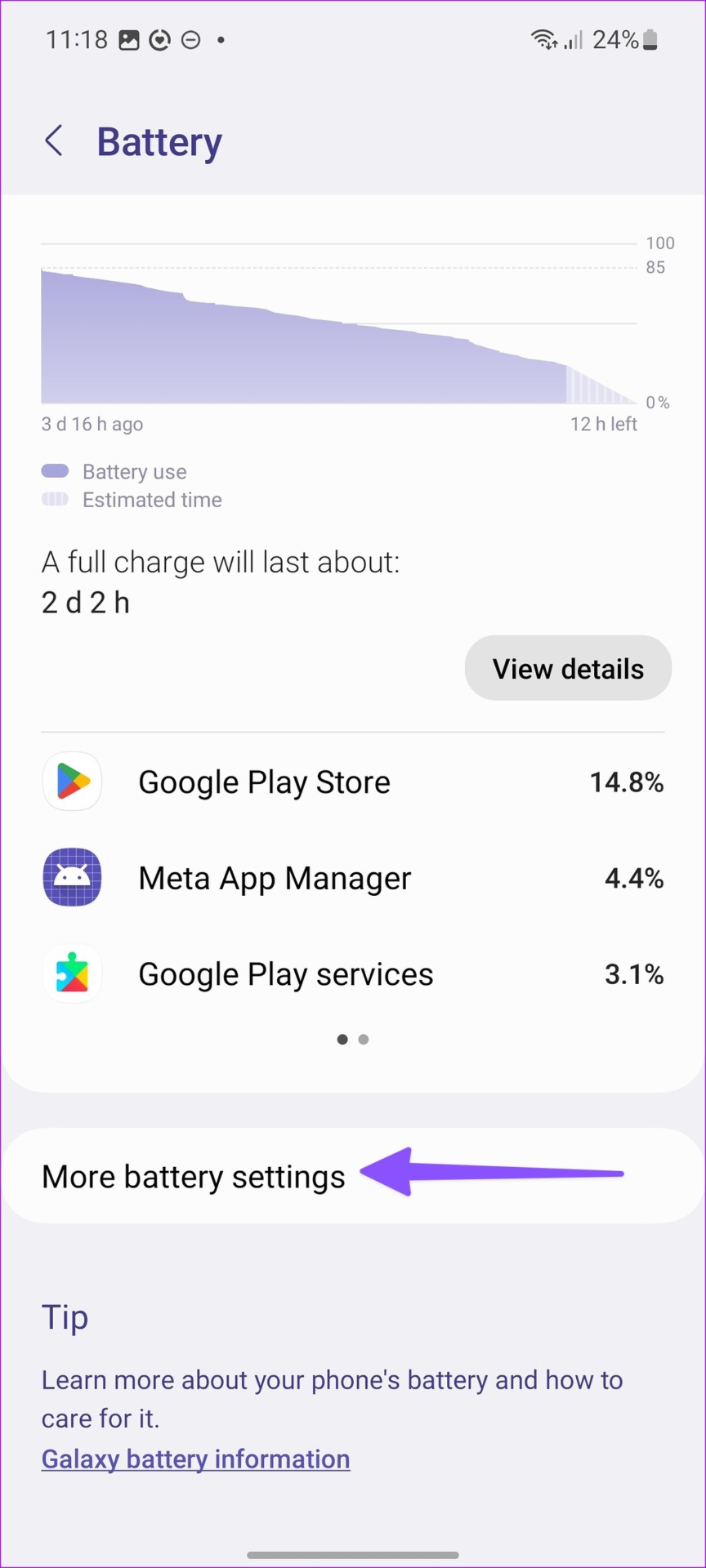The image size is (706, 1568).
Task: Open Google Play Store battery usage
Action: (353, 782)
